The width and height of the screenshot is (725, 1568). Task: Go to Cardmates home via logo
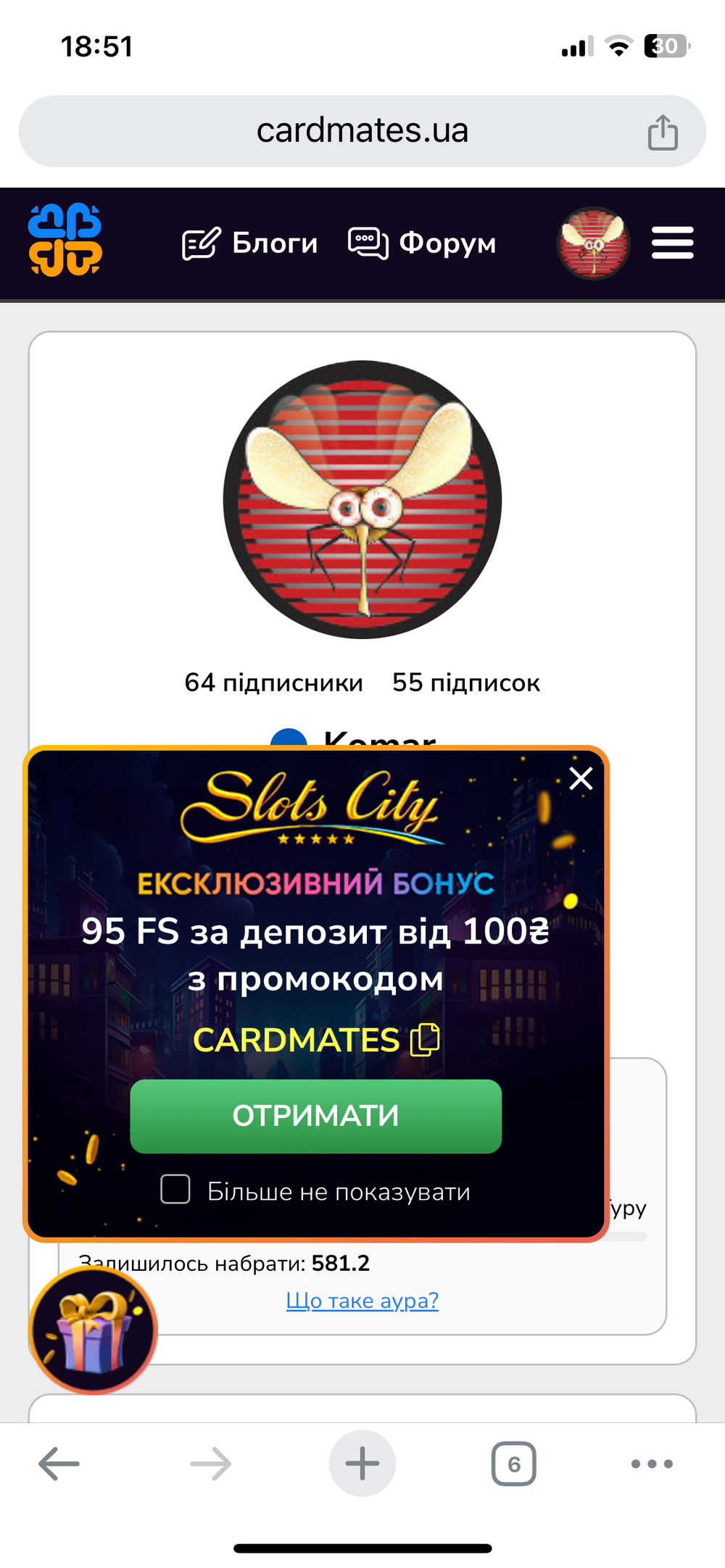(x=65, y=241)
